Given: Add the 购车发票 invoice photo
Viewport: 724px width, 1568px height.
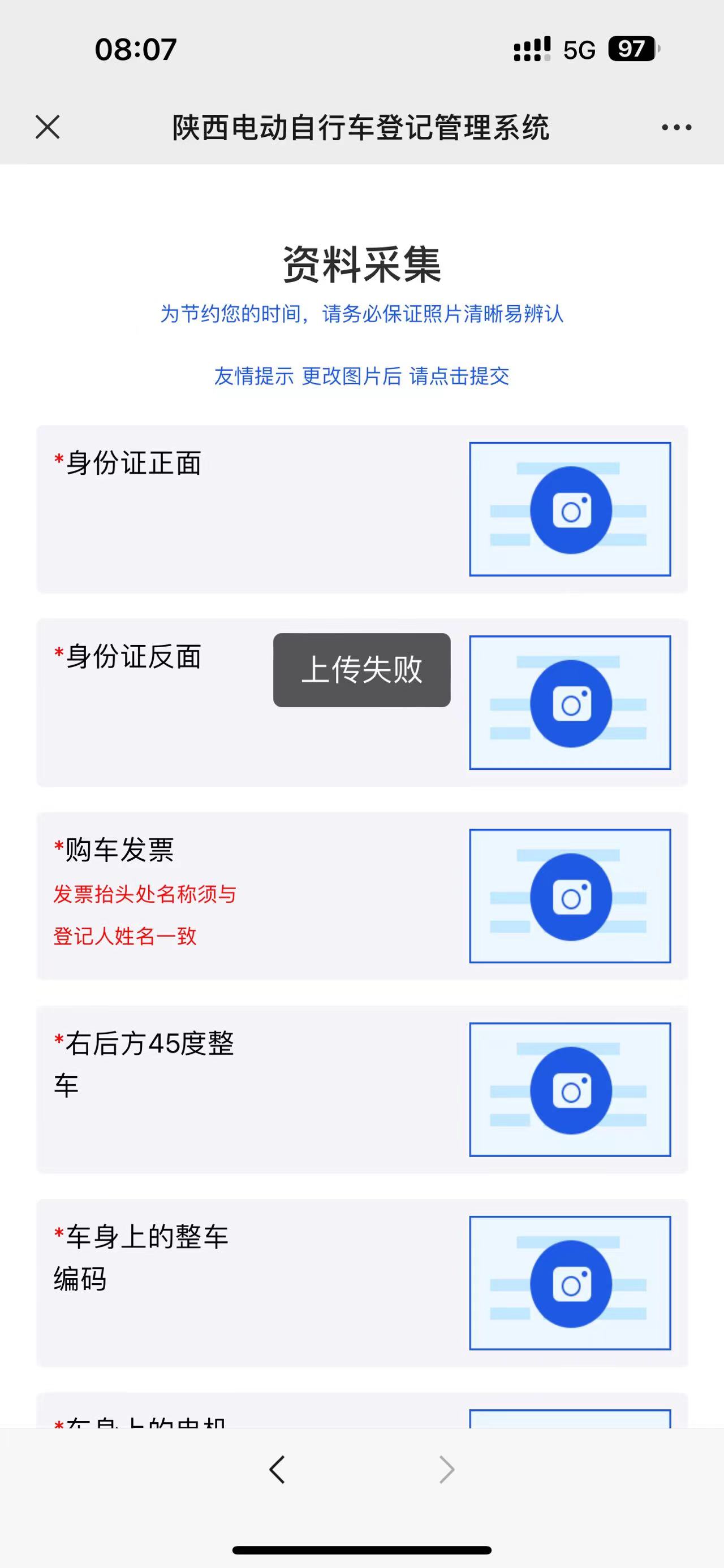Looking at the screenshot, I should 570,896.
